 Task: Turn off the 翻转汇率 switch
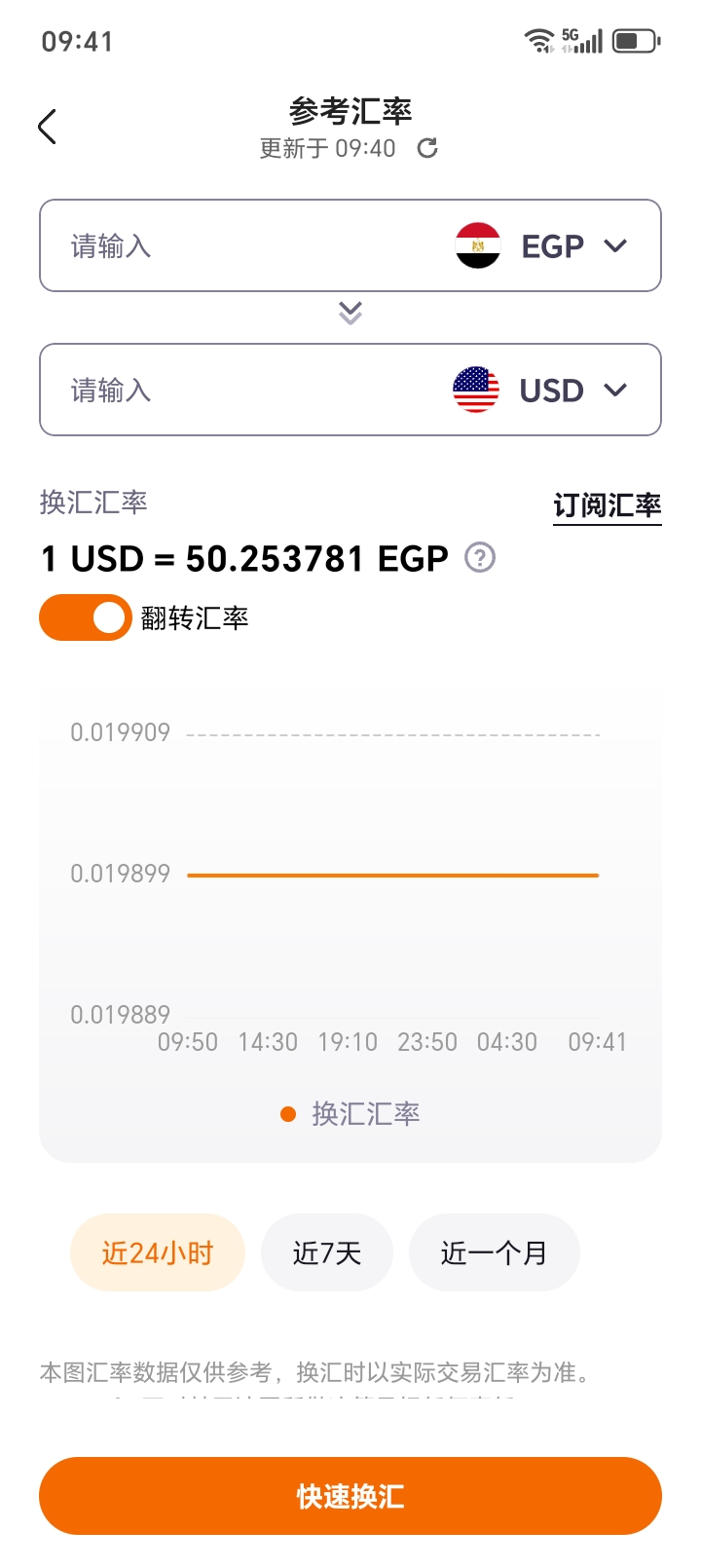pyautogui.click(x=86, y=617)
